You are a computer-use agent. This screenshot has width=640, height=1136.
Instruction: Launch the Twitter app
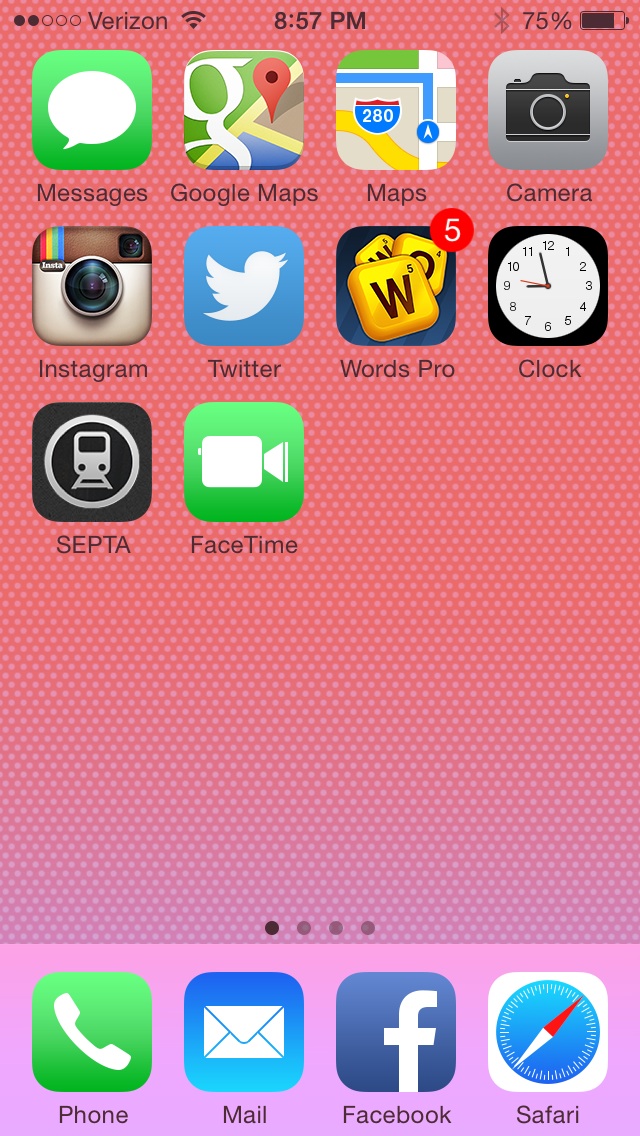[x=244, y=286]
